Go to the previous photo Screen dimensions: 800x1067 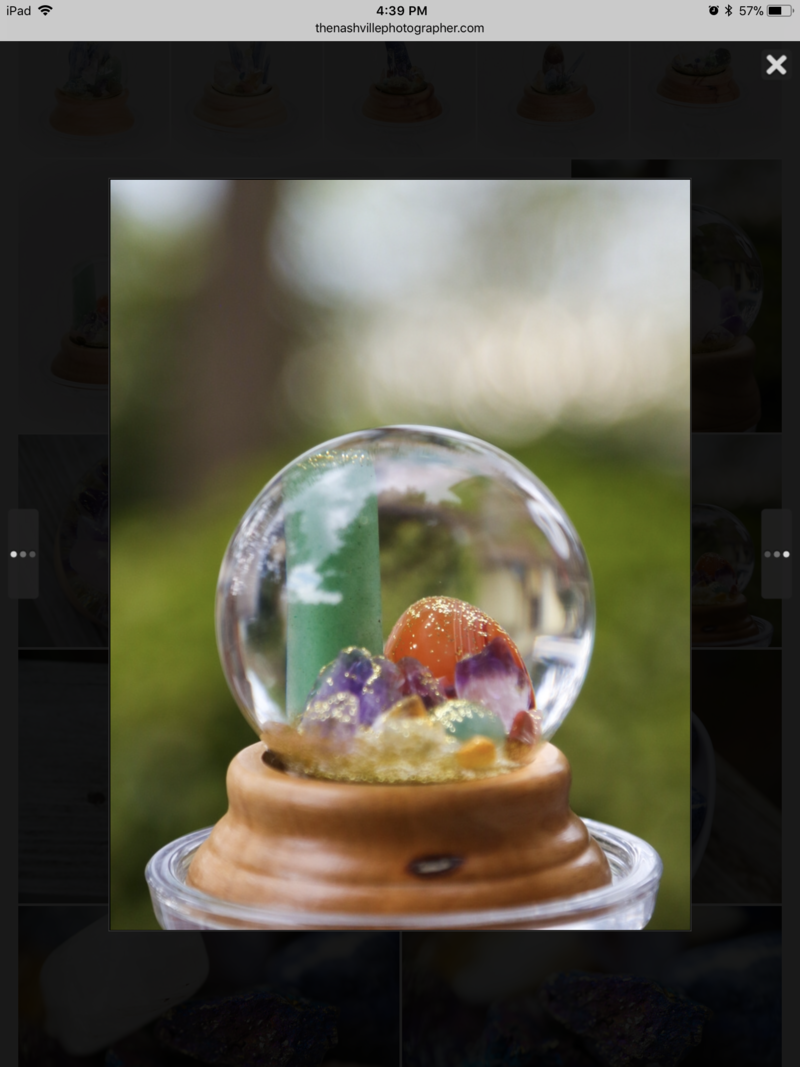coord(23,553)
